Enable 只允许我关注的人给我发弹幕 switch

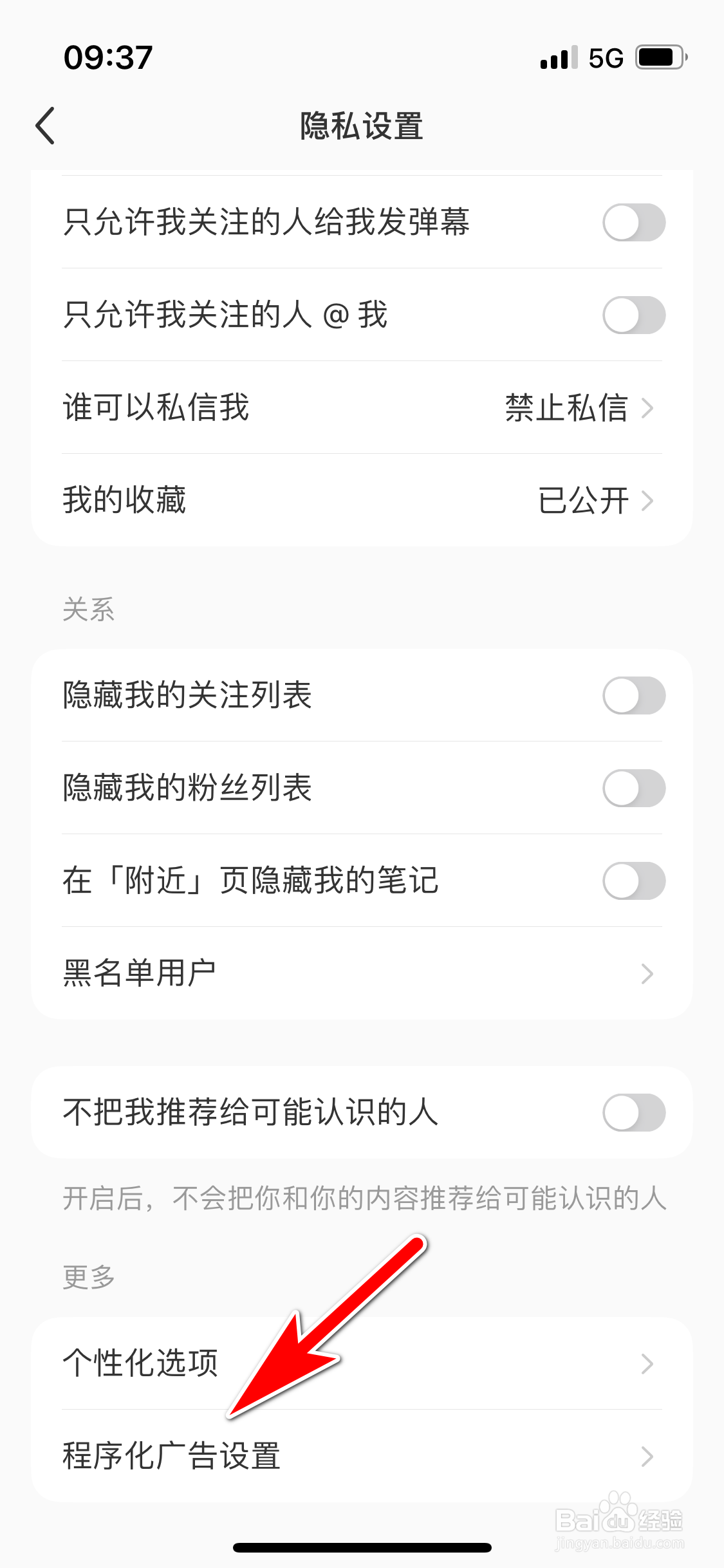pyautogui.click(x=633, y=222)
